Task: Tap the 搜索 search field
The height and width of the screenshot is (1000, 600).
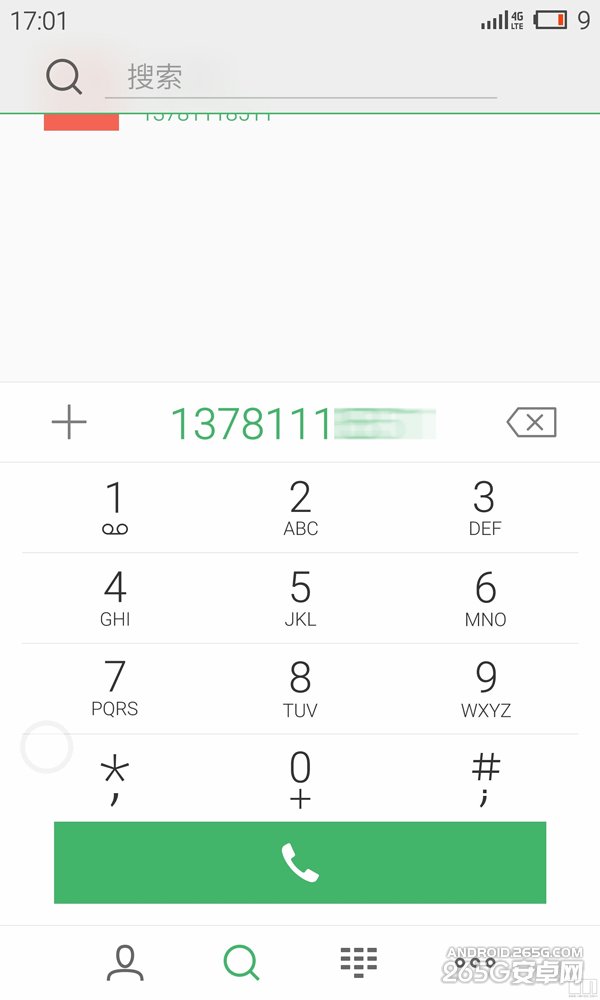Action: (x=300, y=77)
